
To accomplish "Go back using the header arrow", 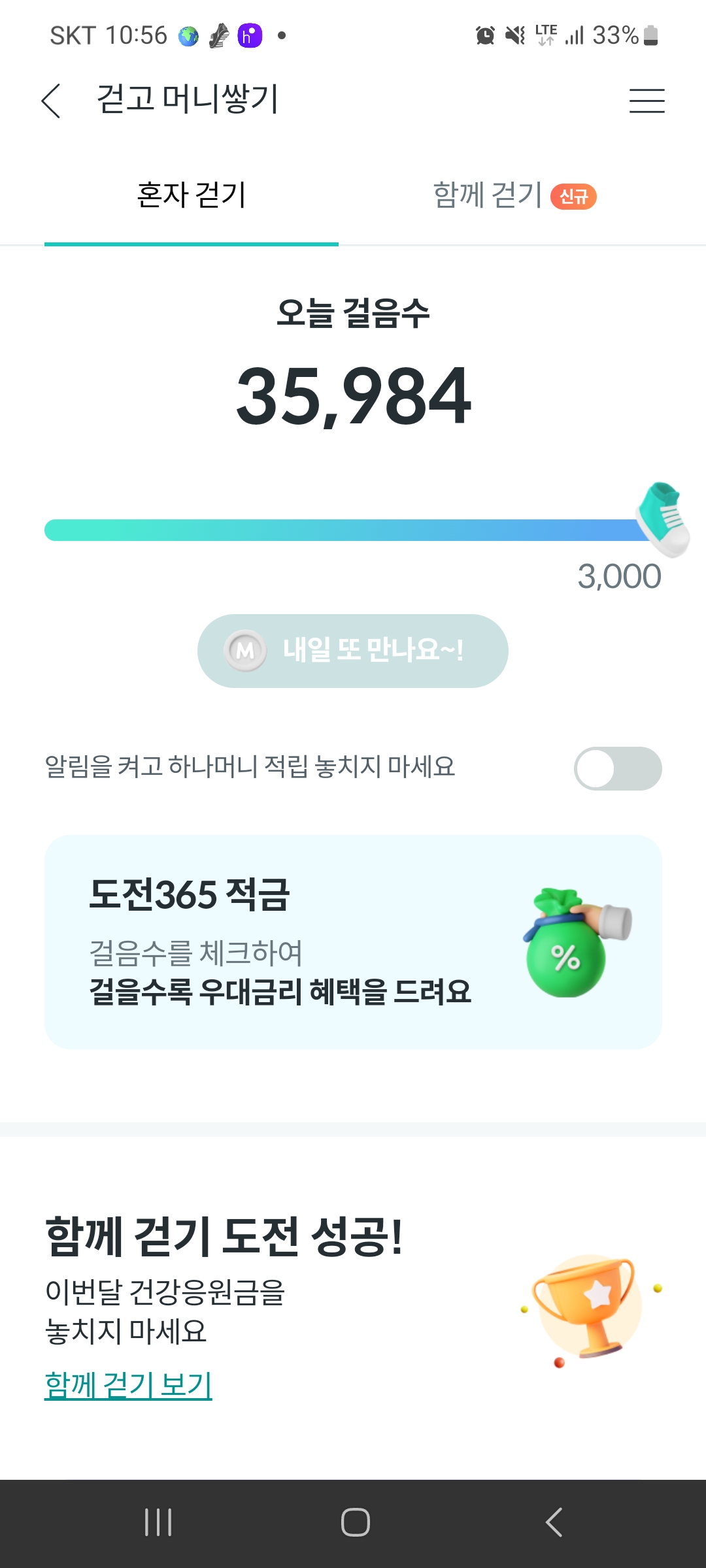I will point(51,101).
